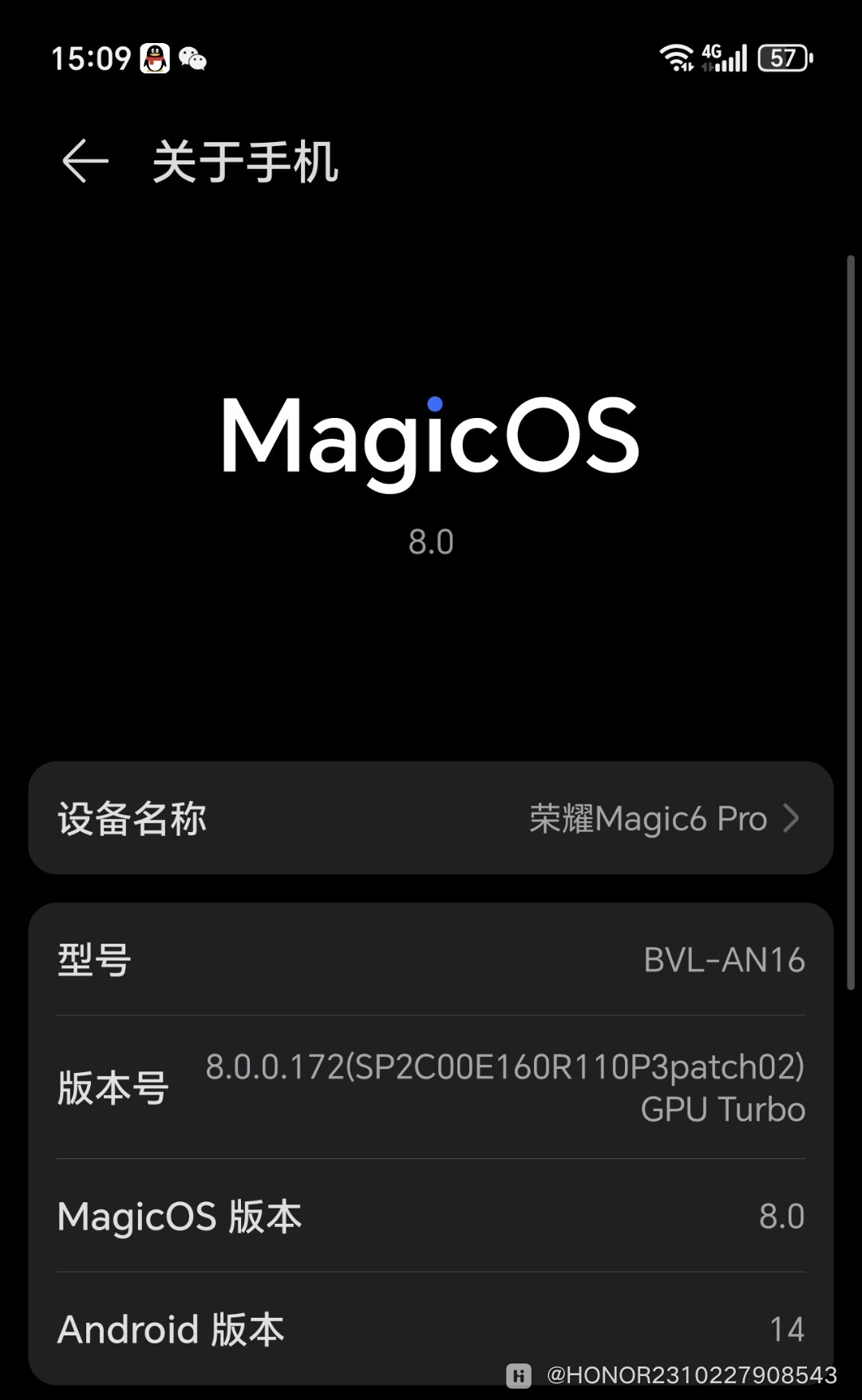Tap the back arrow to exit 关于手机
Screen dimensions: 862x1400
coord(85,162)
